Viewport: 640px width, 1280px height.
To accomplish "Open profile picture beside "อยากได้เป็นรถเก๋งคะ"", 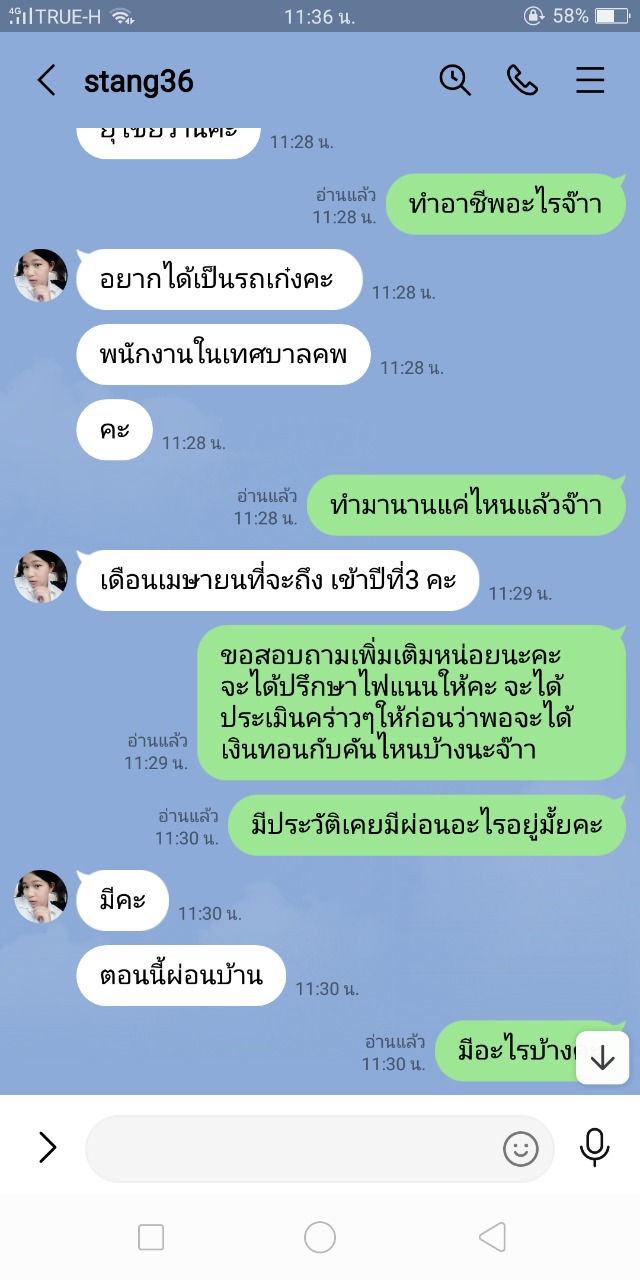I will 41,276.
